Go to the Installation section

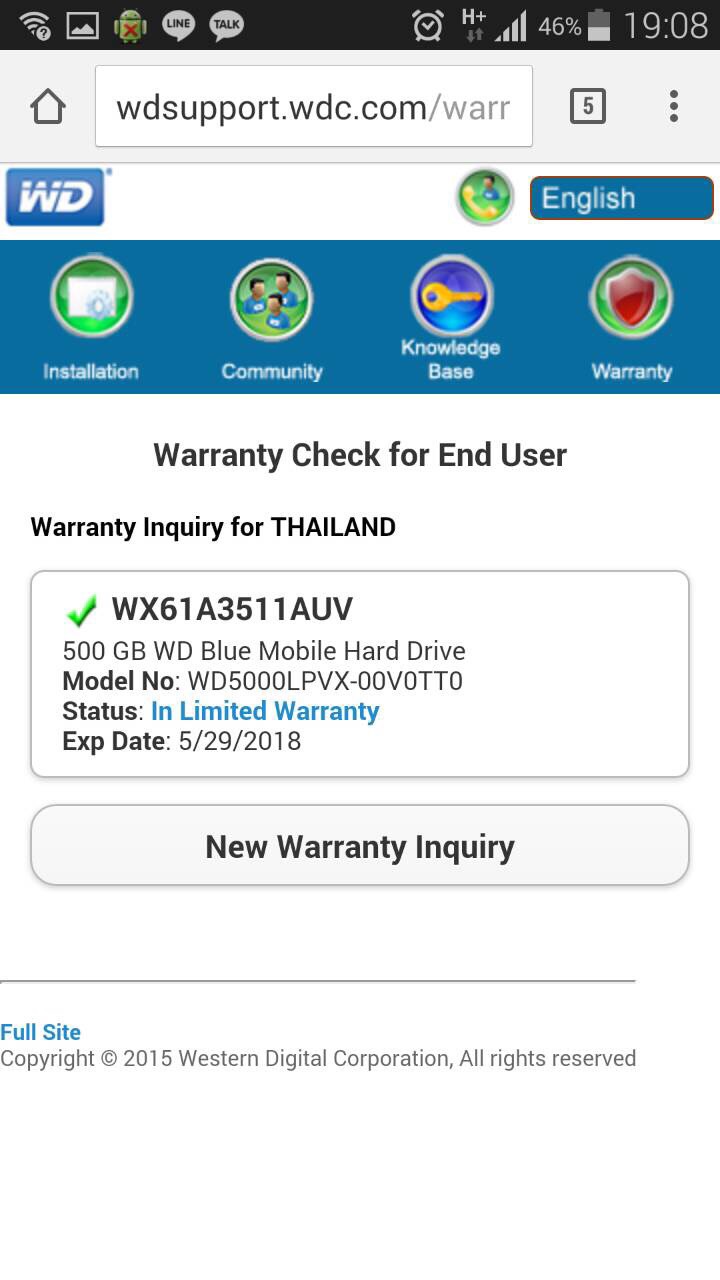click(x=91, y=317)
